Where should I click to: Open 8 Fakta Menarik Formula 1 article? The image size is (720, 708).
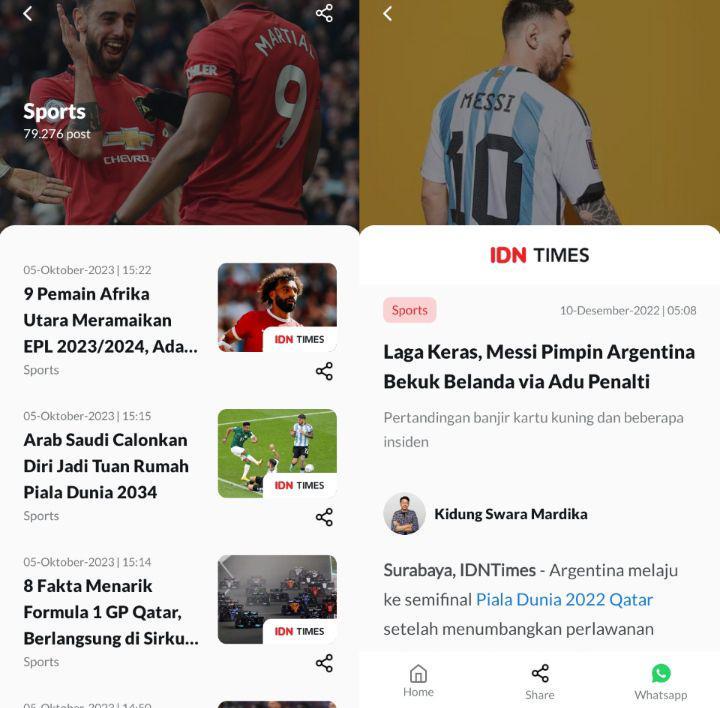[111, 612]
